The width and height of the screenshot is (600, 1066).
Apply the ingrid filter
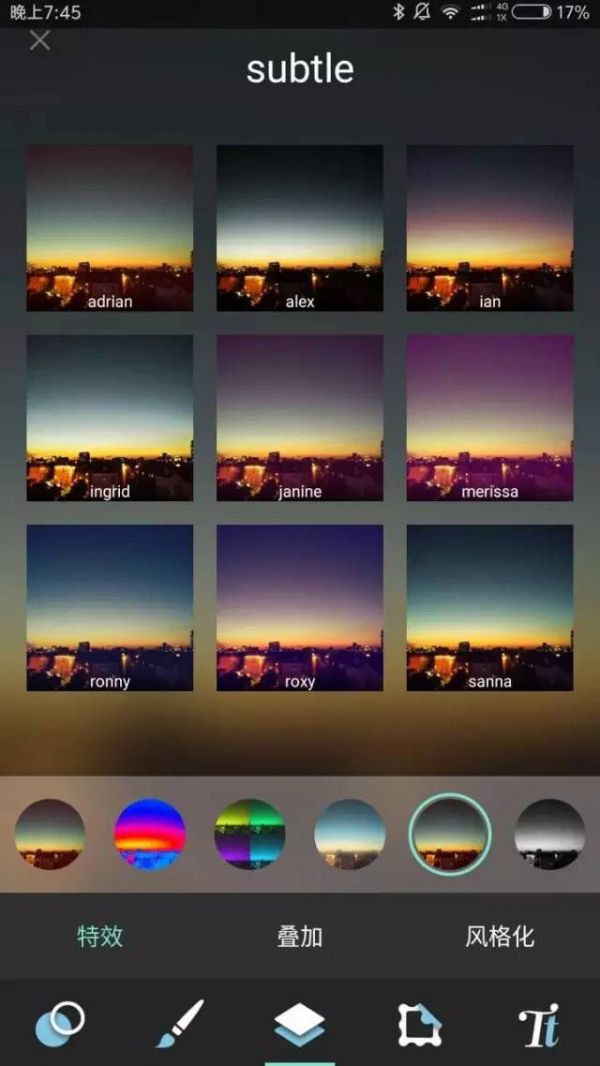click(x=110, y=418)
